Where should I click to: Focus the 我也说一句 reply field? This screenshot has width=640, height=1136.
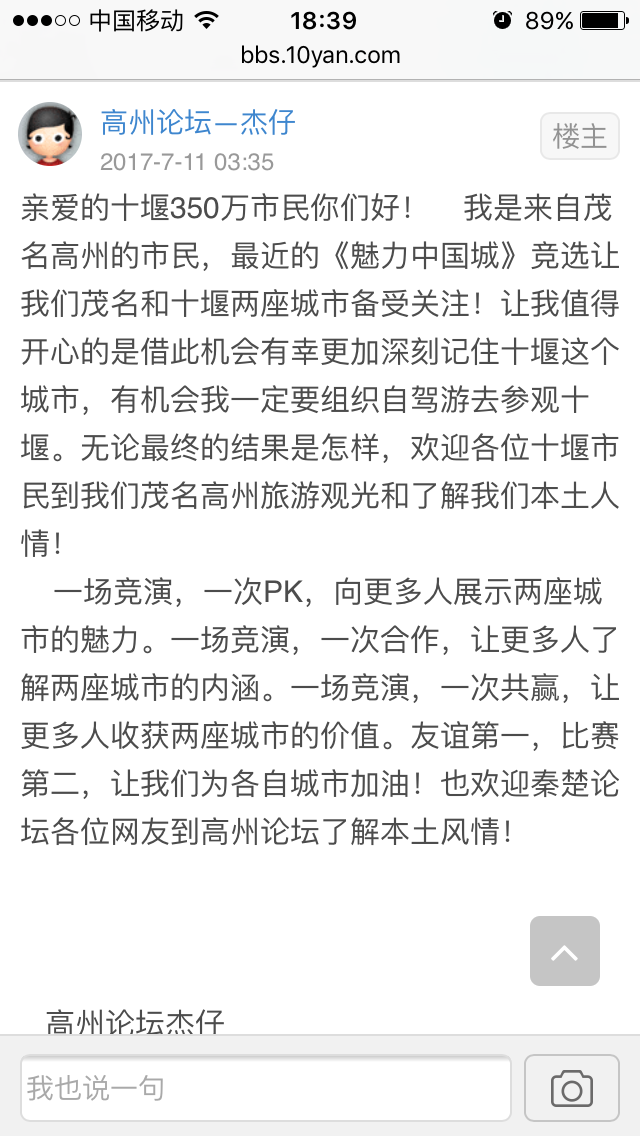click(265, 1088)
